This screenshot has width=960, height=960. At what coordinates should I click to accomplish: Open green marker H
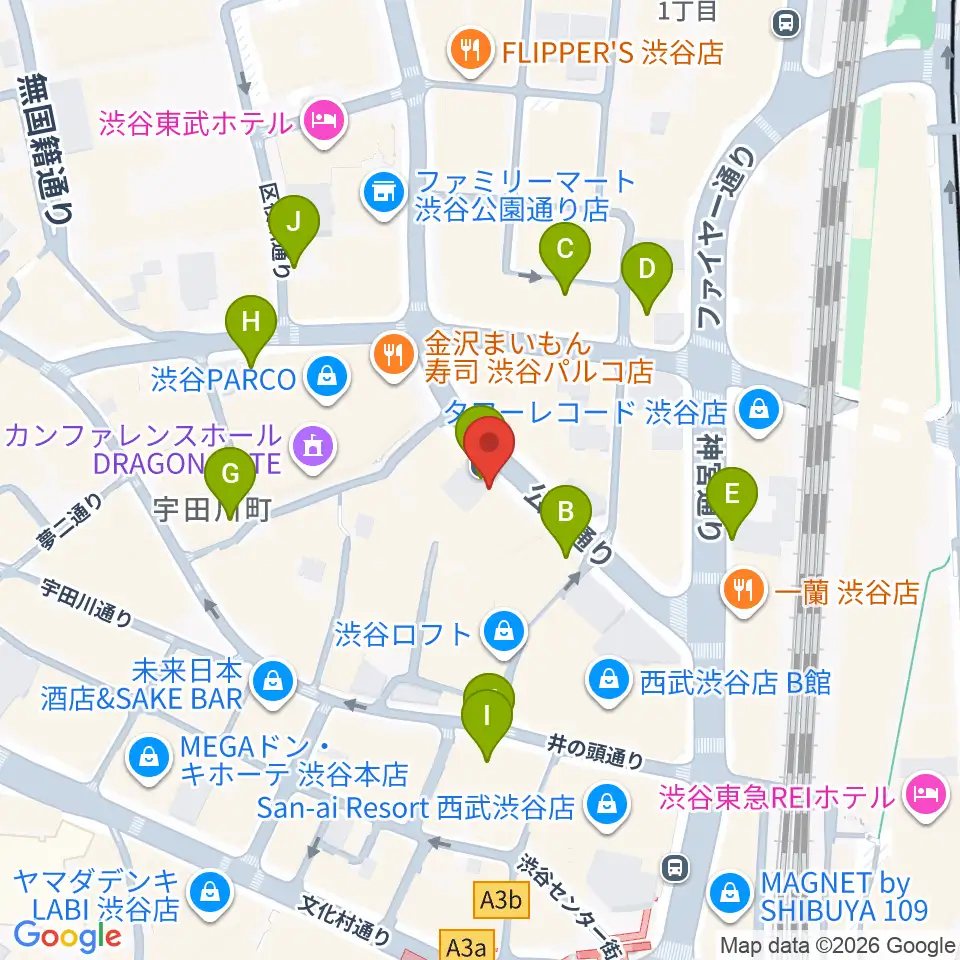point(250,329)
